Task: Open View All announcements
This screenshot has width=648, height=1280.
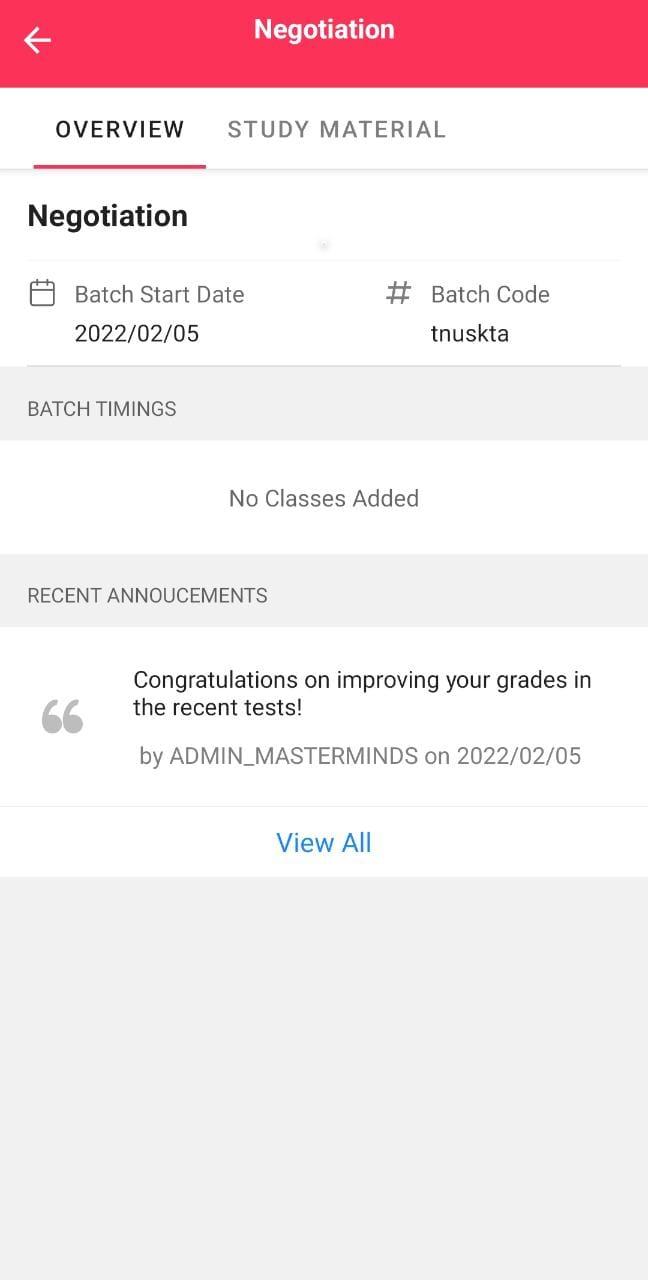Action: tap(324, 843)
